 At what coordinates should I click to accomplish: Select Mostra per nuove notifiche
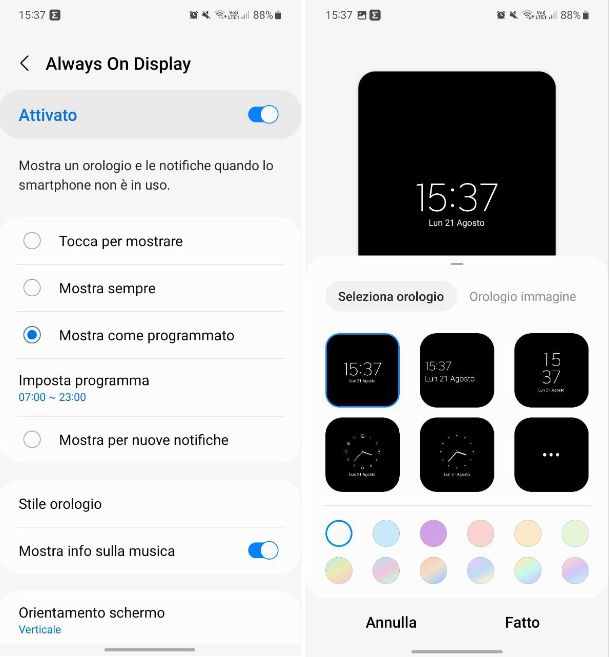[x=32, y=440]
